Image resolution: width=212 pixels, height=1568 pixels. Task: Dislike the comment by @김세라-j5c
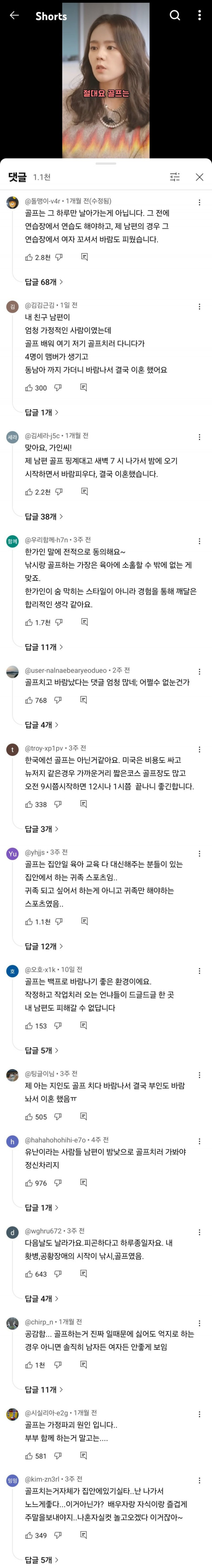[x=59, y=491]
